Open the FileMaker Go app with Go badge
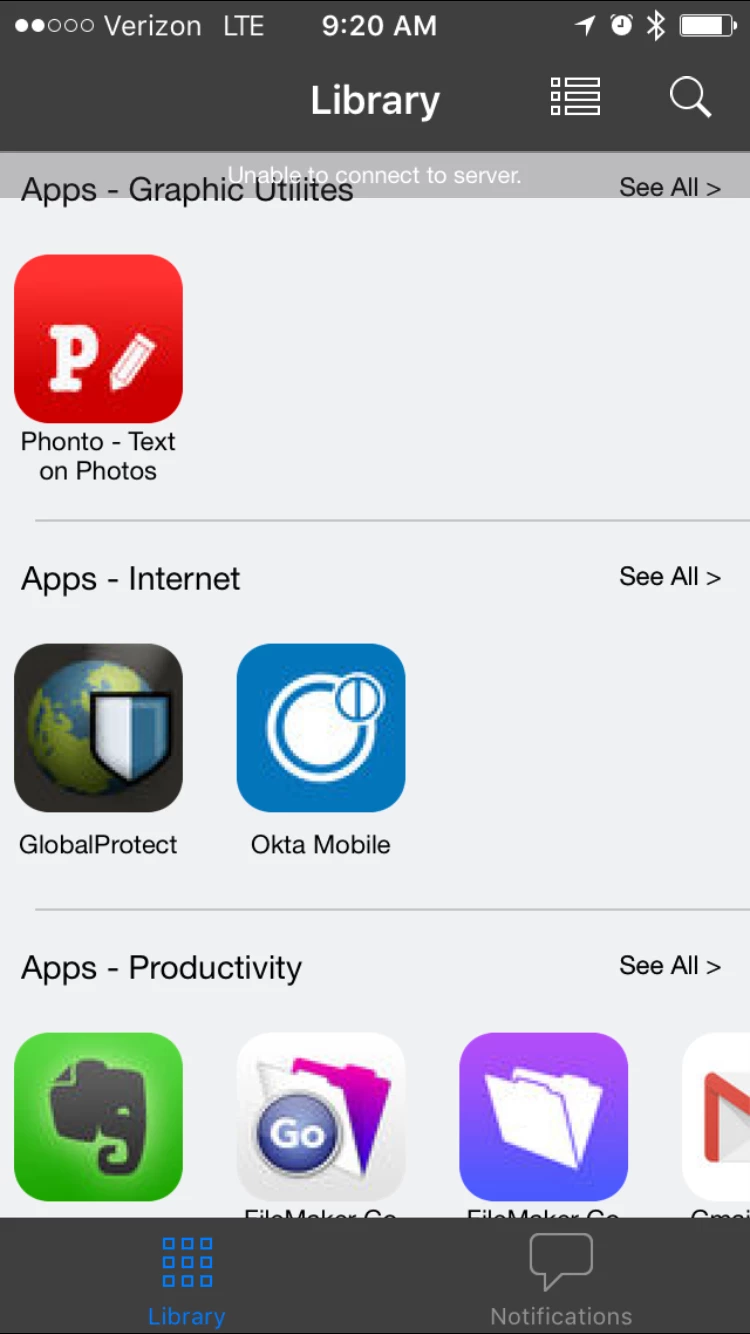This screenshot has height=1334, width=750. [321, 1116]
